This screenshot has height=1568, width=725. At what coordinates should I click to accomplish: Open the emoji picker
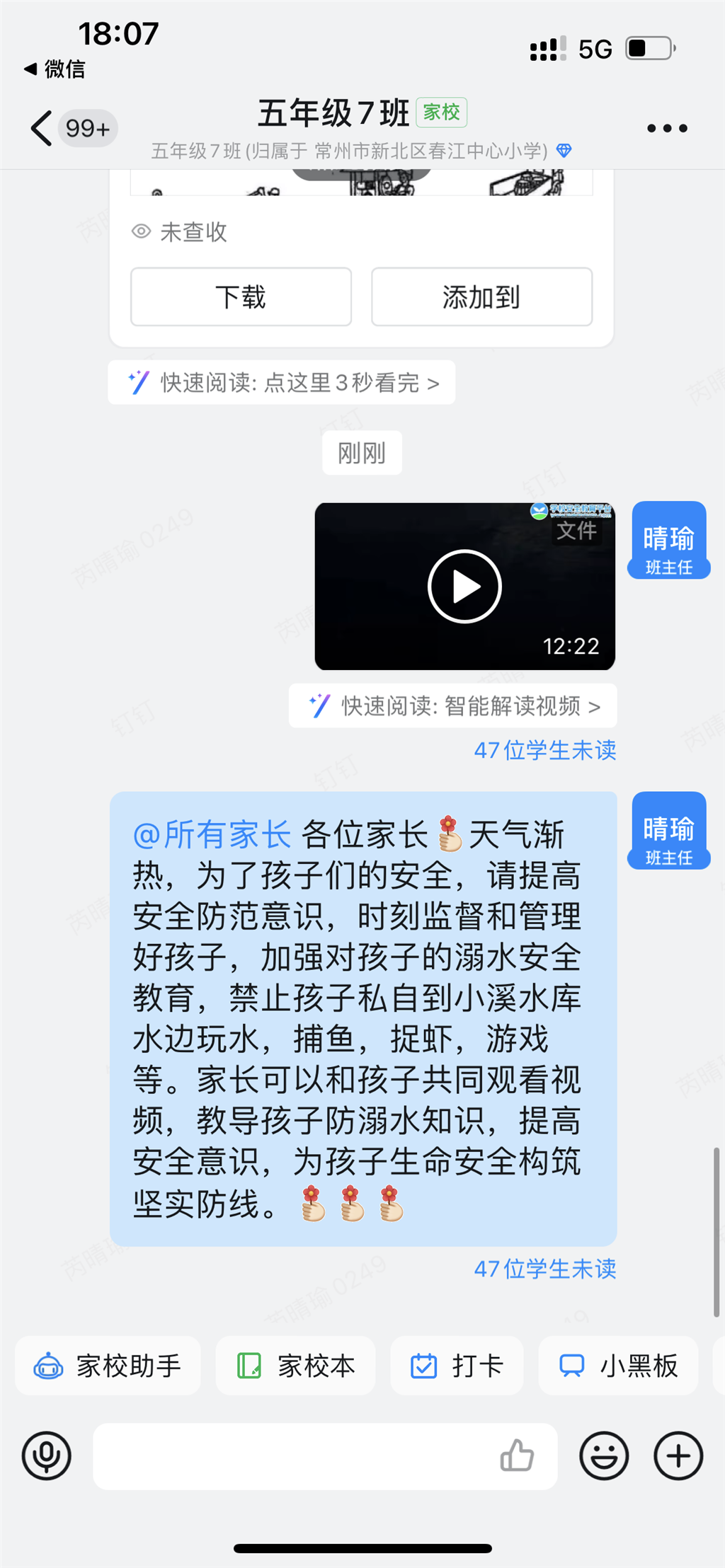(x=604, y=1456)
